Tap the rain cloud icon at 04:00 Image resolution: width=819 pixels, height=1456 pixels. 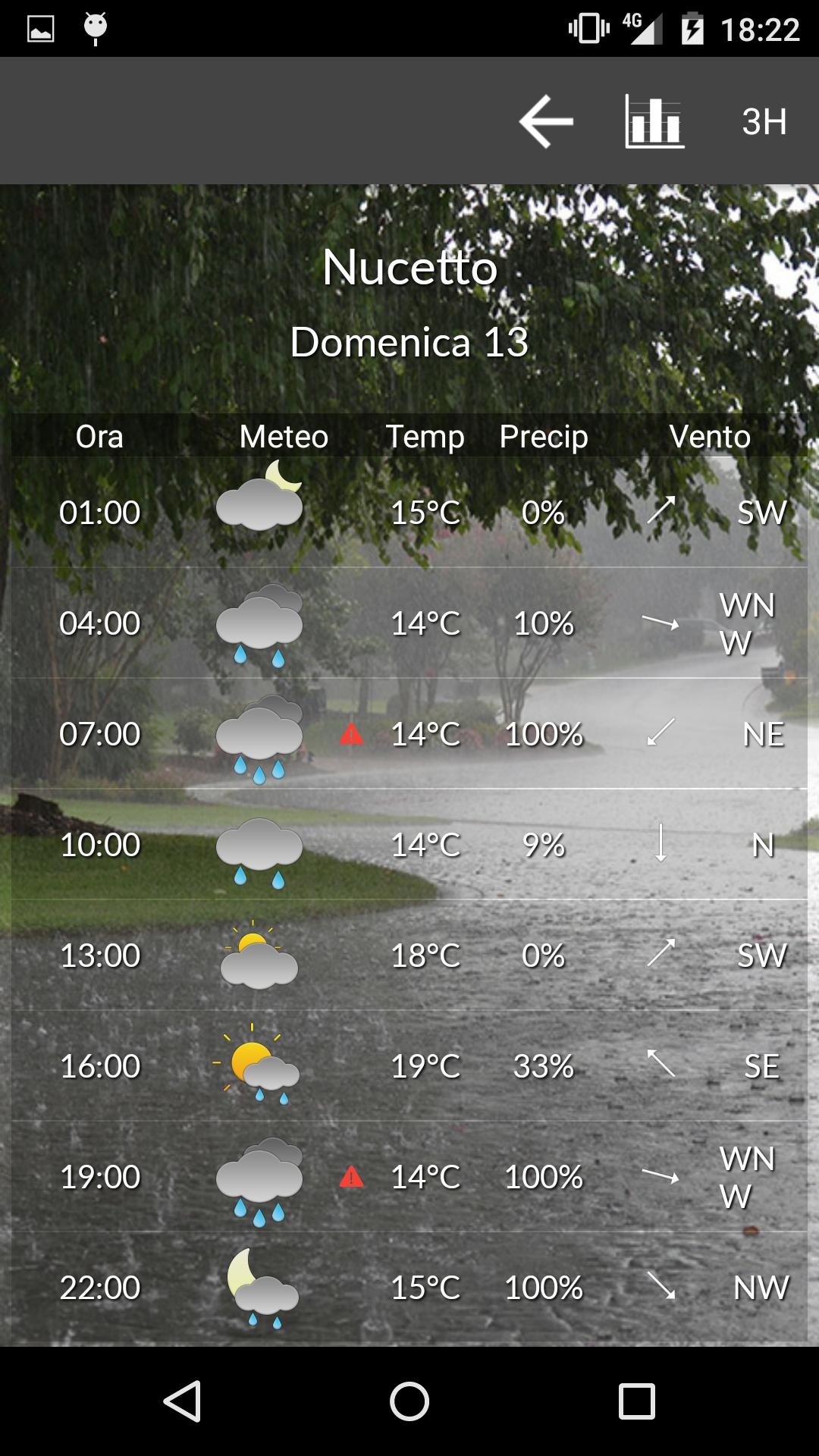point(262,622)
